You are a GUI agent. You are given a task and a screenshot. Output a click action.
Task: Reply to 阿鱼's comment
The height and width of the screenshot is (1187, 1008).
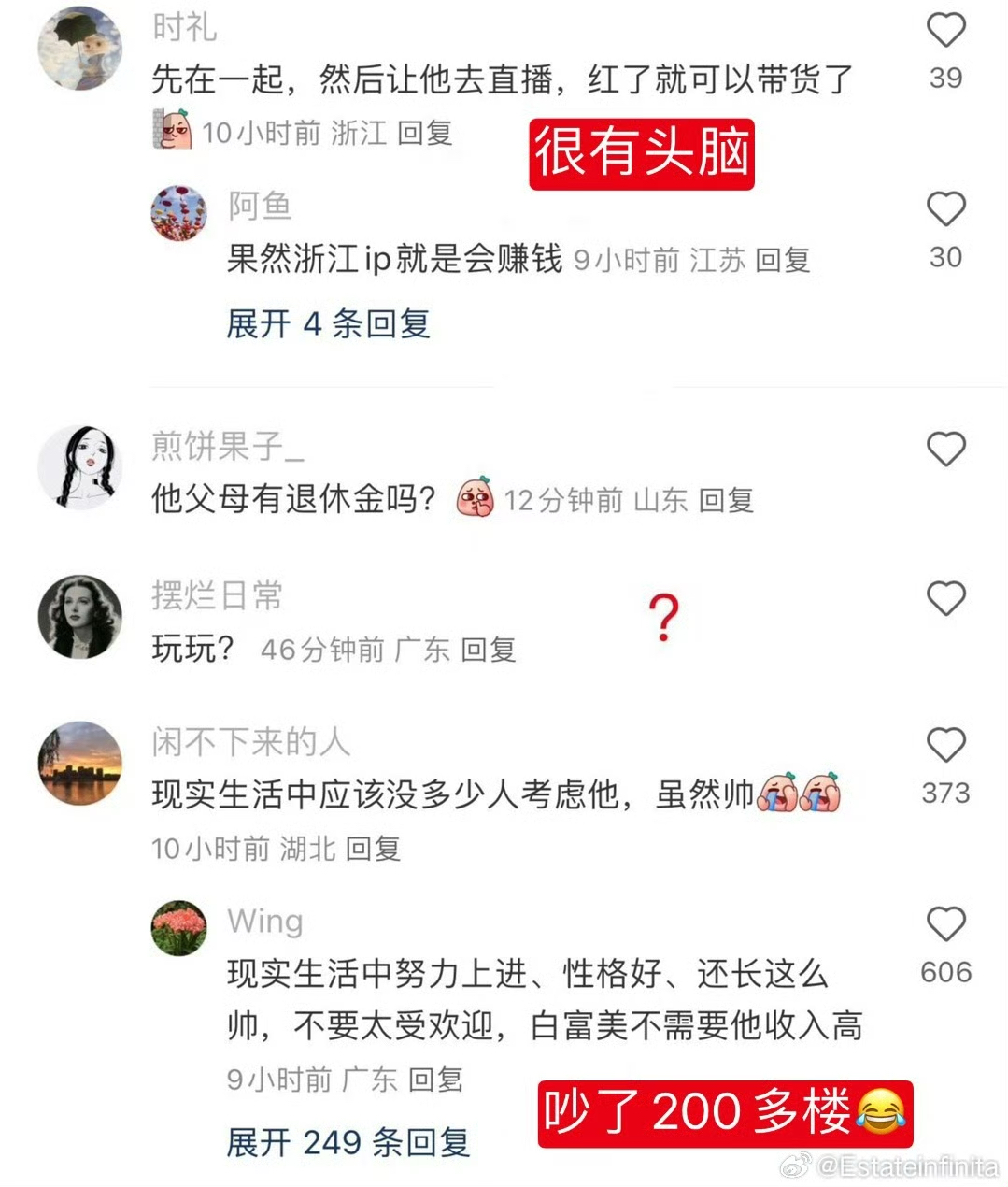click(x=782, y=260)
